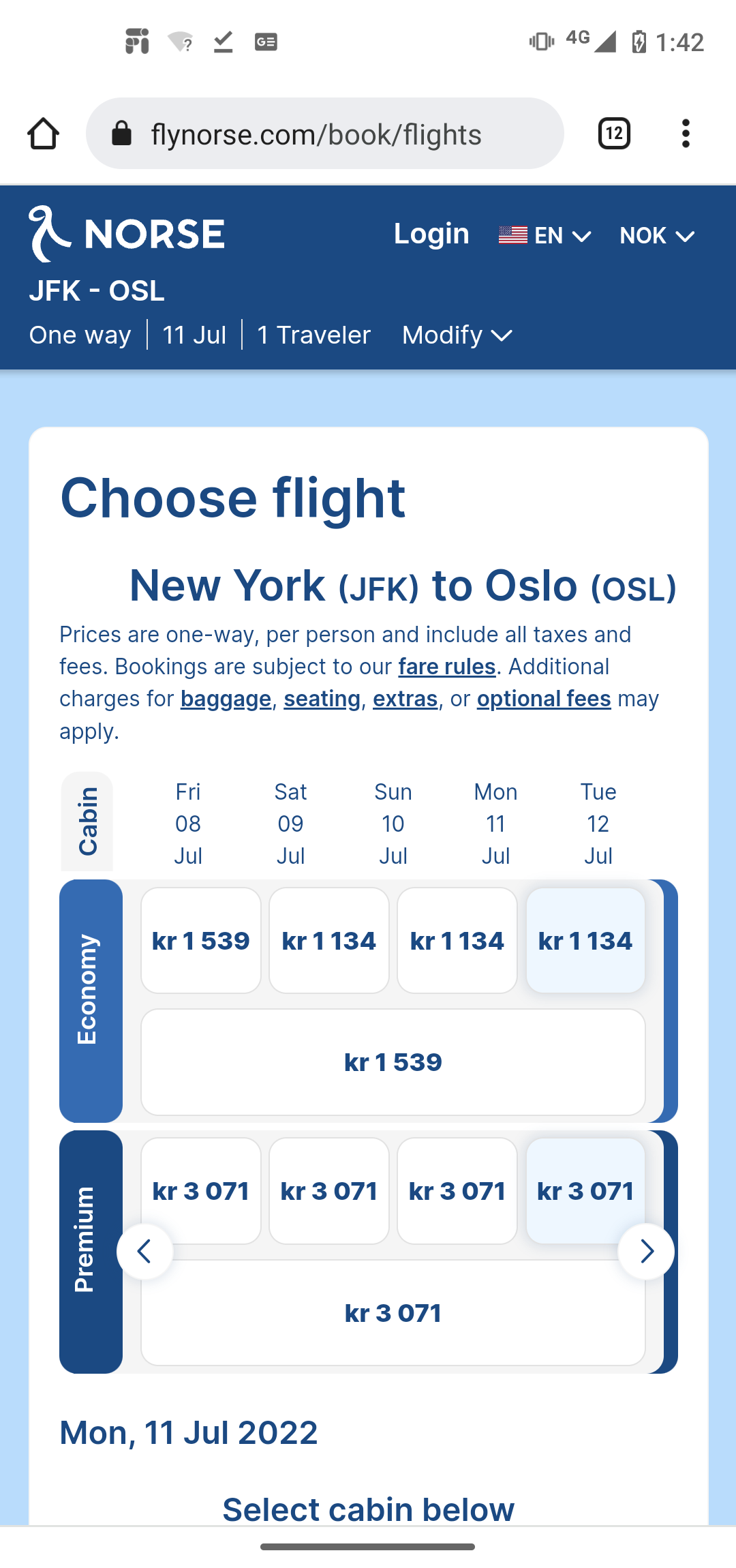Open the tab switcher showing 12 tabs
The image size is (736, 1568).
pyautogui.click(x=614, y=134)
